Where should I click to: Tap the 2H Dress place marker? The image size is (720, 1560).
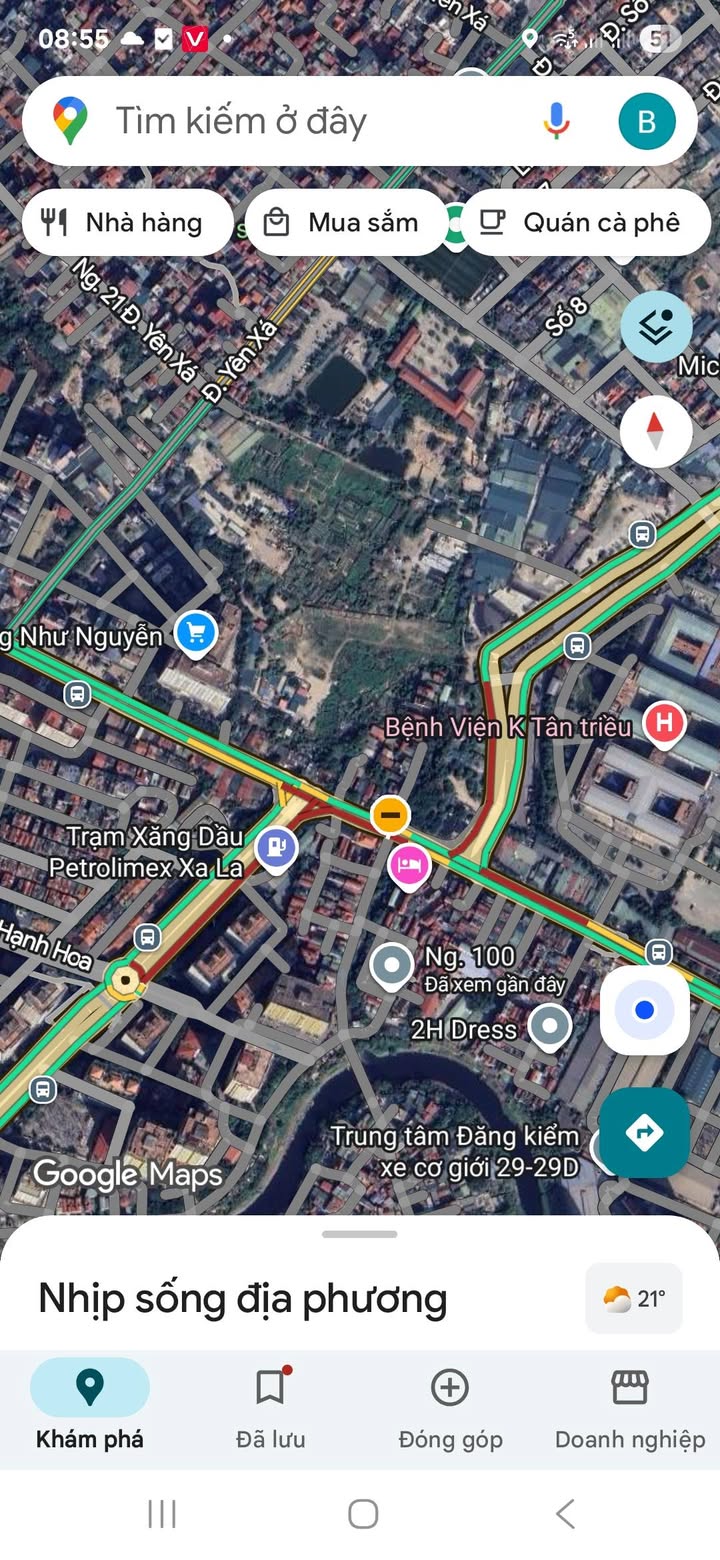pos(549,1026)
